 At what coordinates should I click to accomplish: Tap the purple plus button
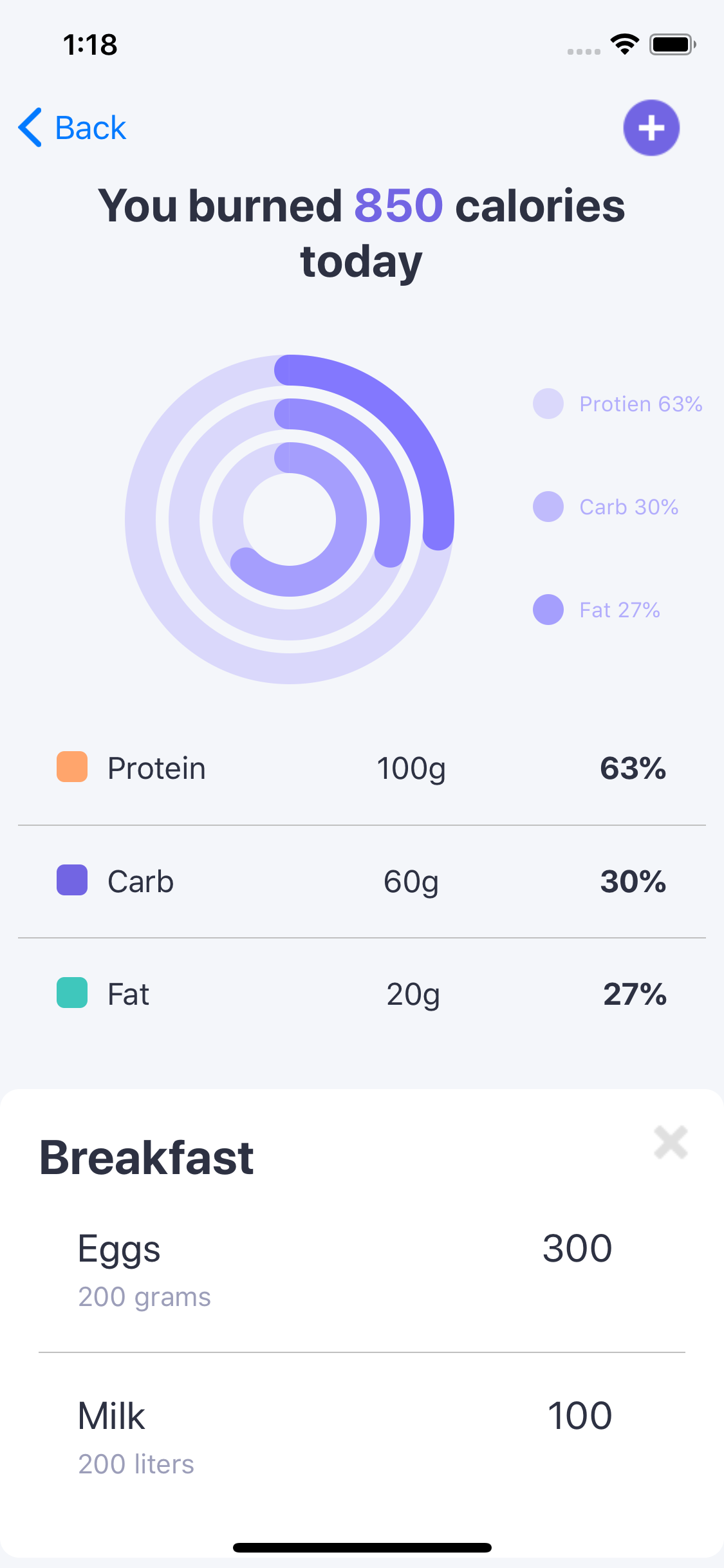click(x=651, y=127)
